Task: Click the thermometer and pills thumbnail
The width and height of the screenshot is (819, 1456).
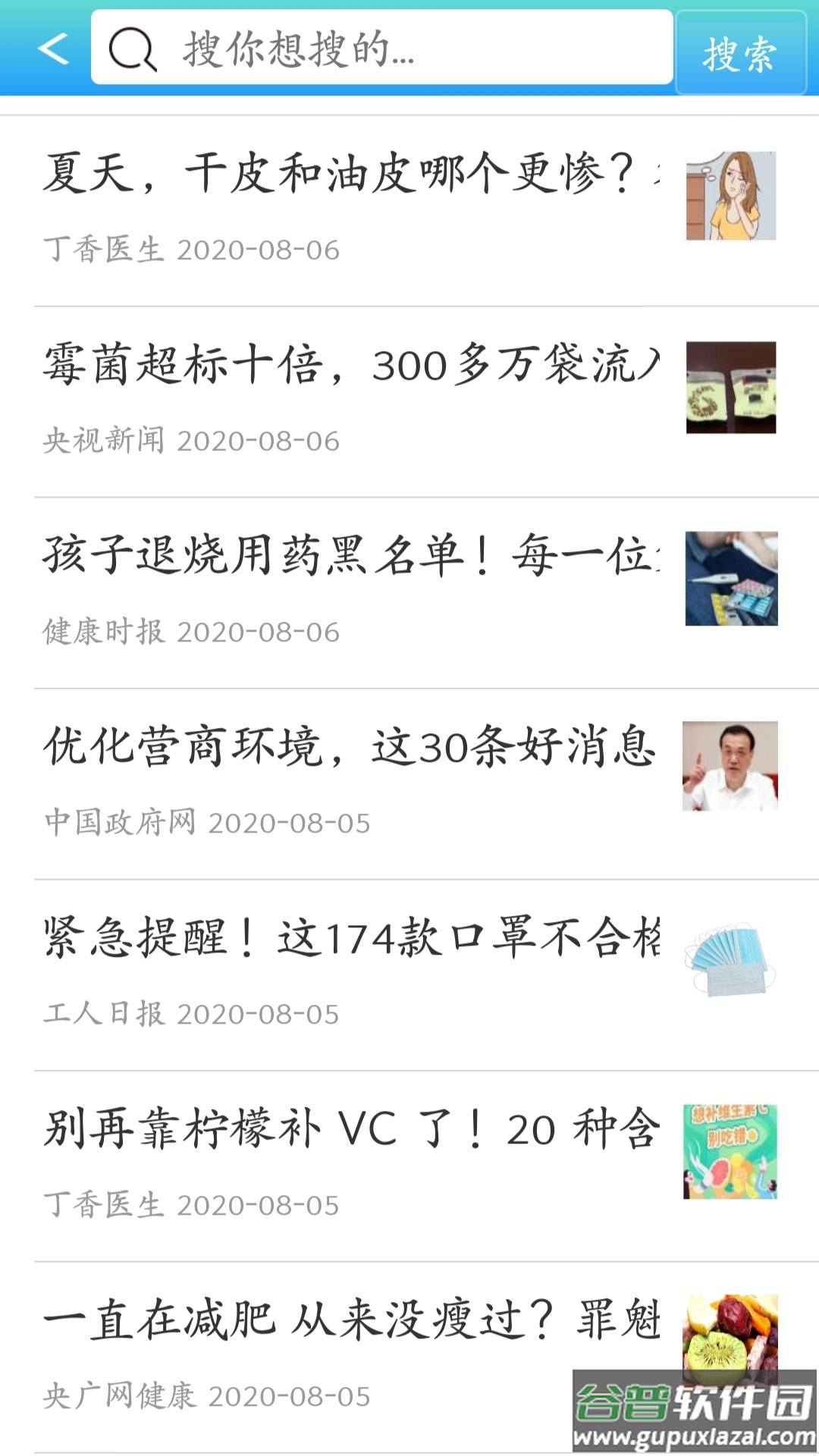Action: point(732,576)
